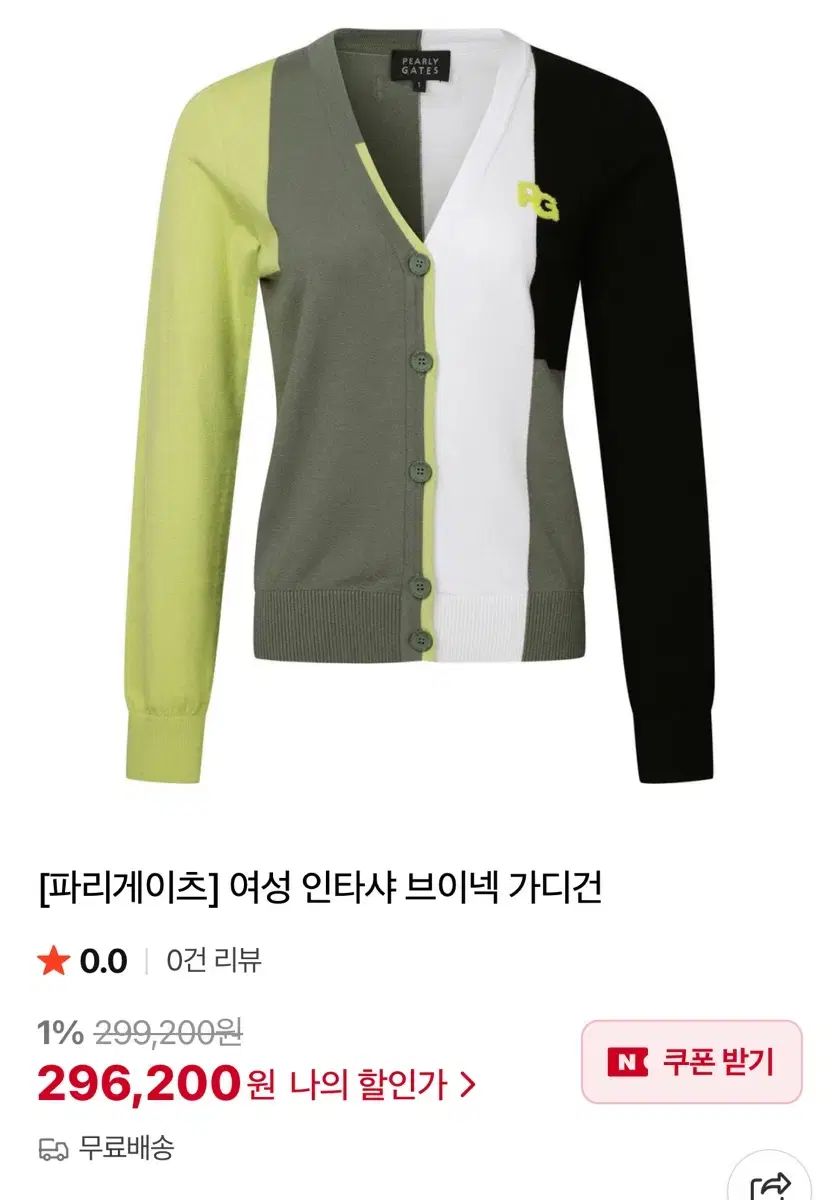Open the cardigan product image
The width and height of the screenshot is (839, 1200).
pos(420,400)
